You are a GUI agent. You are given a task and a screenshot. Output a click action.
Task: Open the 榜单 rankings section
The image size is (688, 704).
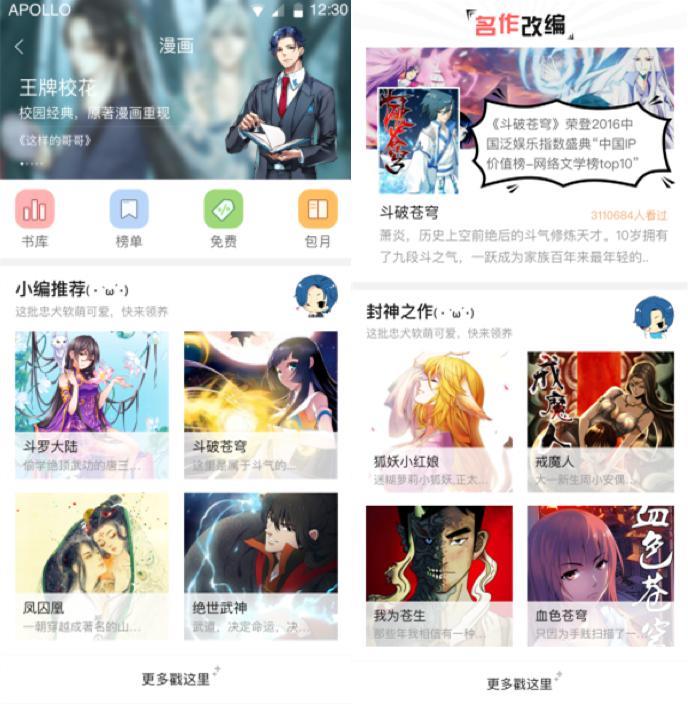[129, 218]
